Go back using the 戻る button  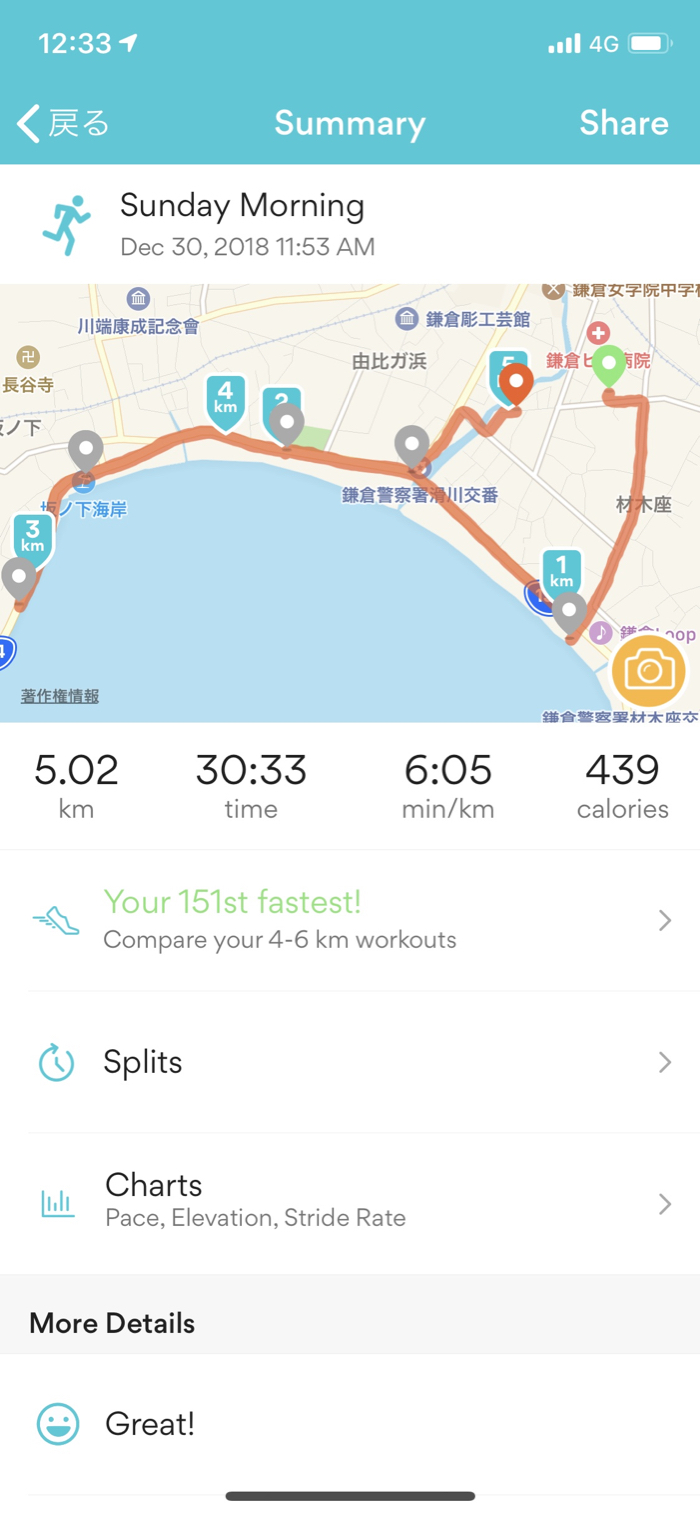pos(63,124)
